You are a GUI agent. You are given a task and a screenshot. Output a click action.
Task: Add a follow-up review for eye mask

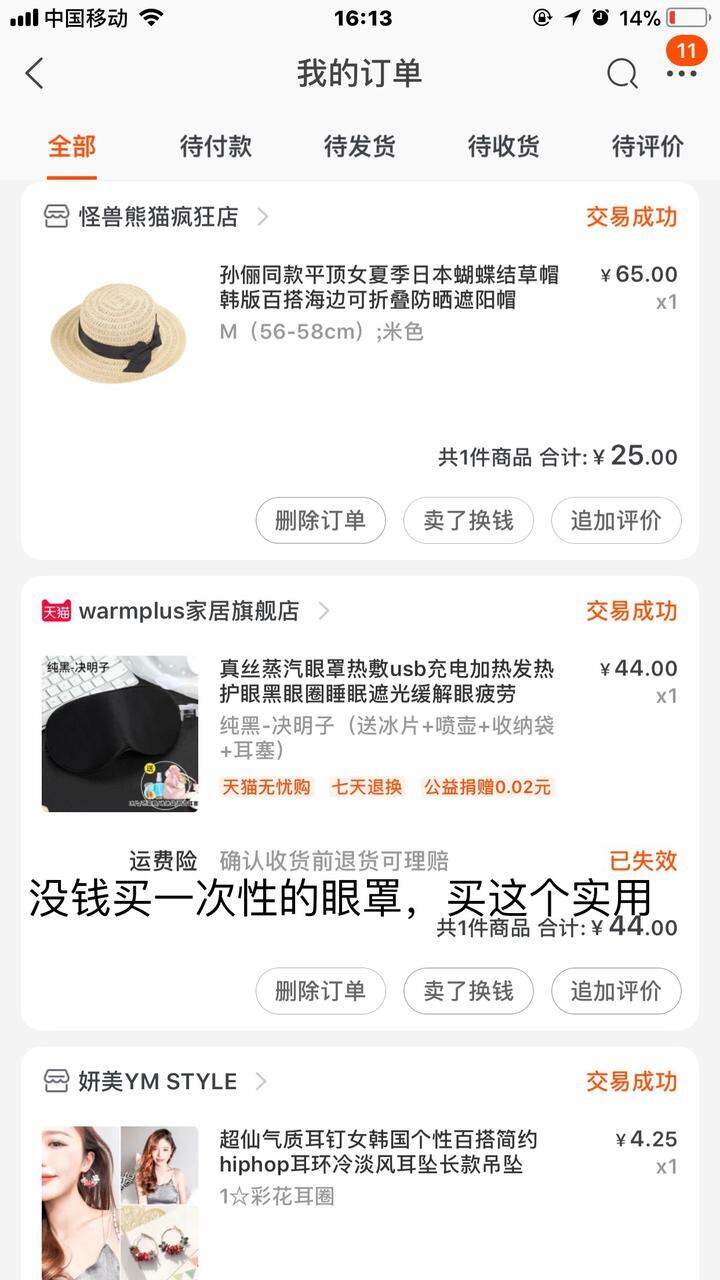(616, 991)
